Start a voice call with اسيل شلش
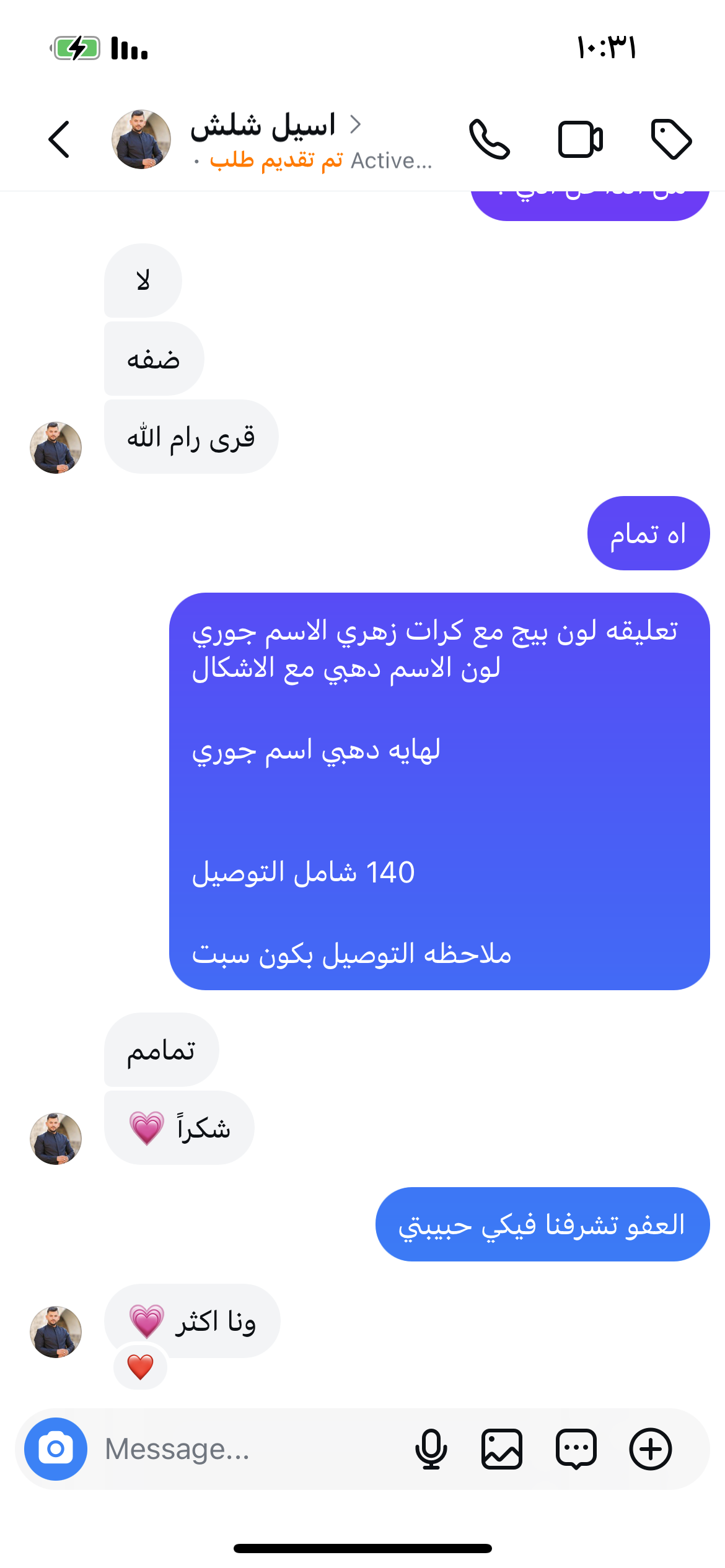Screen dimensions: 725x1568 coord(490,139)
